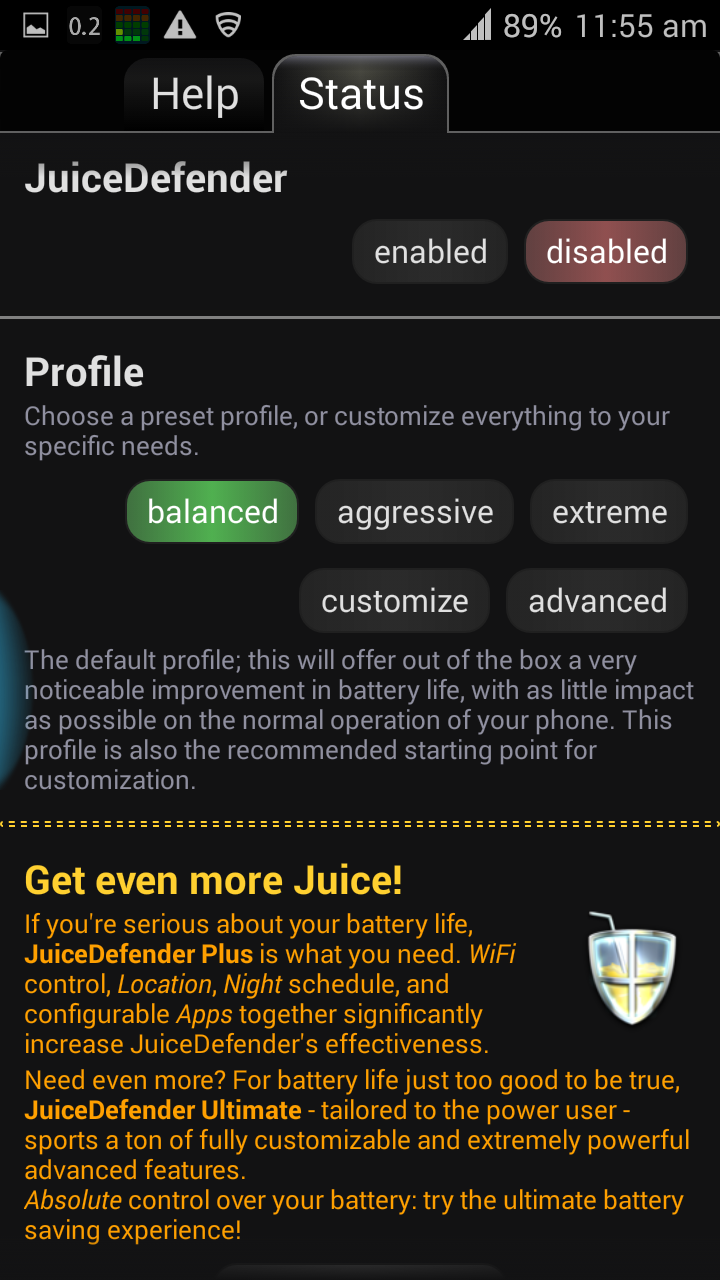This screenshot has width=720, height=1280.
Task: Enable JuiceDefender
Action: click(430, 252)
